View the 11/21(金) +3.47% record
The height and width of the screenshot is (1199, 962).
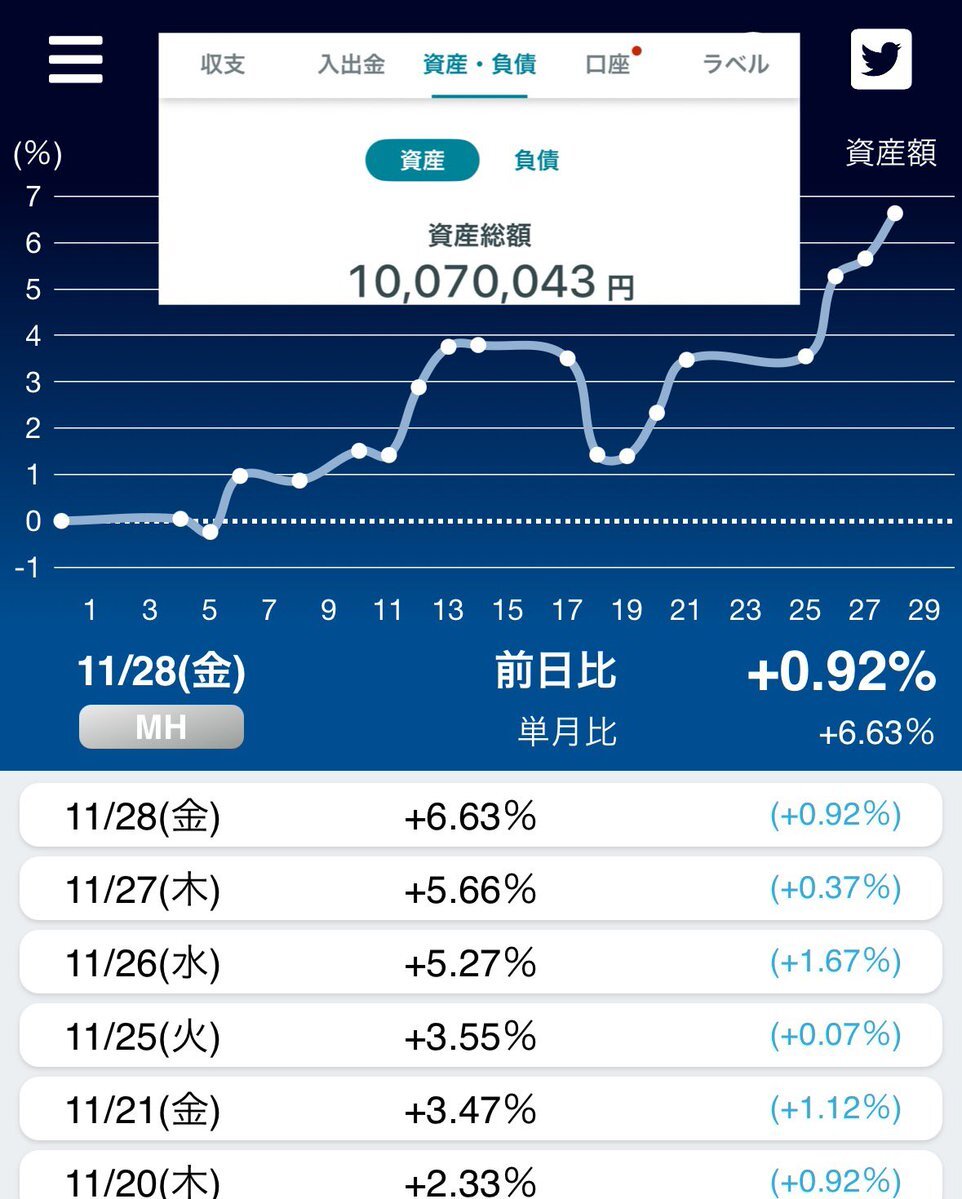[x=480, y=1109]
